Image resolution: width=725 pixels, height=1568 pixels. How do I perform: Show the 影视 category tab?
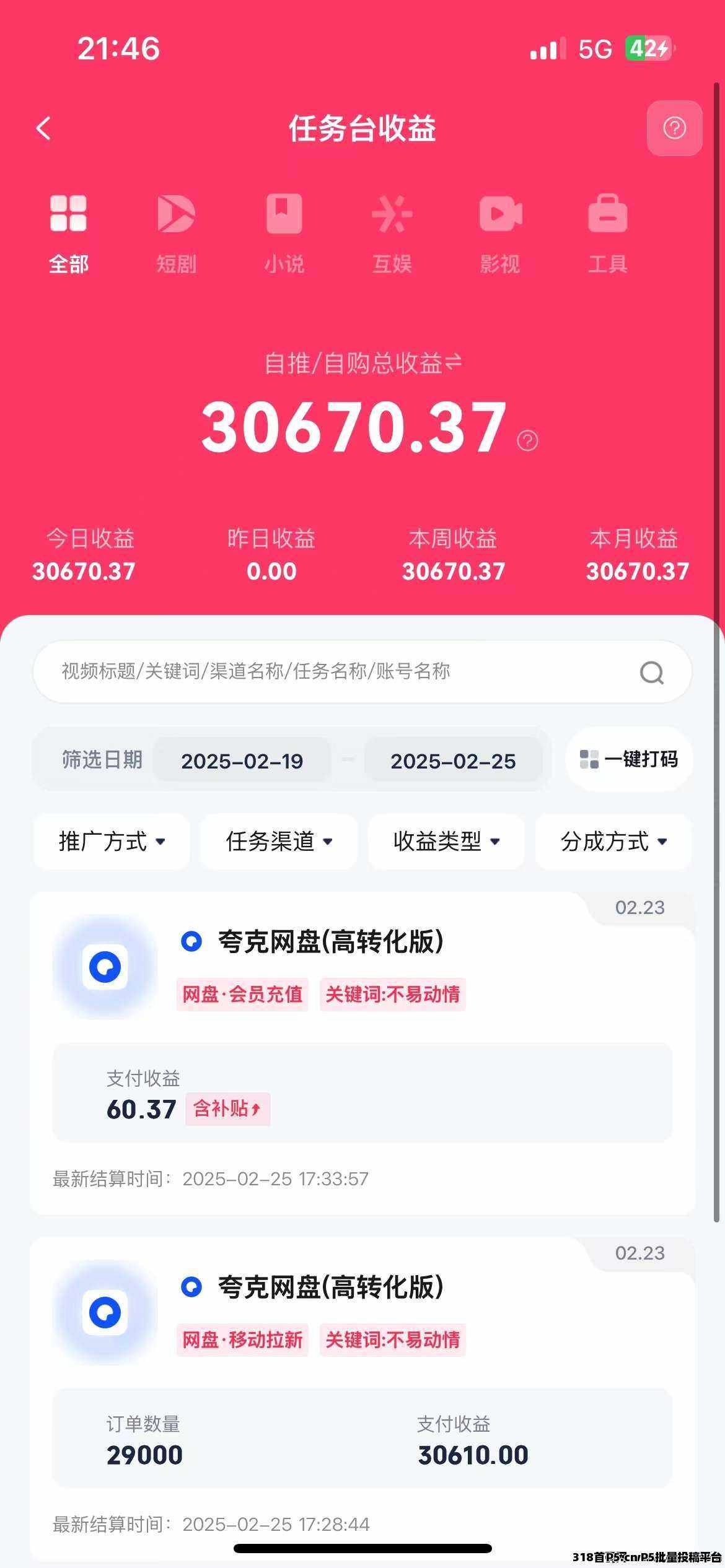click(x=500, y=233)
